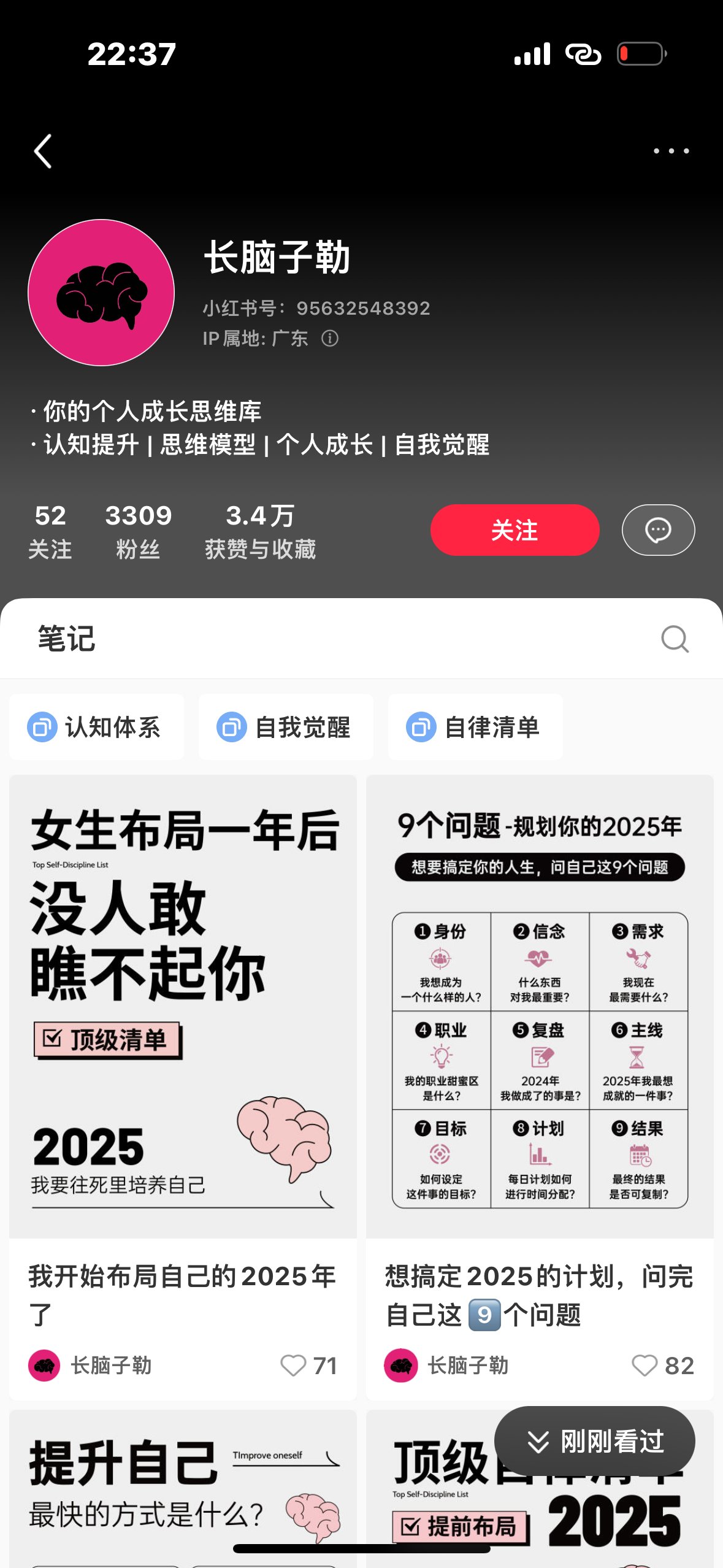This screenshot has width=723, height=1568.
Task: Like the note with 82 likes
Action: (645, 1365)
